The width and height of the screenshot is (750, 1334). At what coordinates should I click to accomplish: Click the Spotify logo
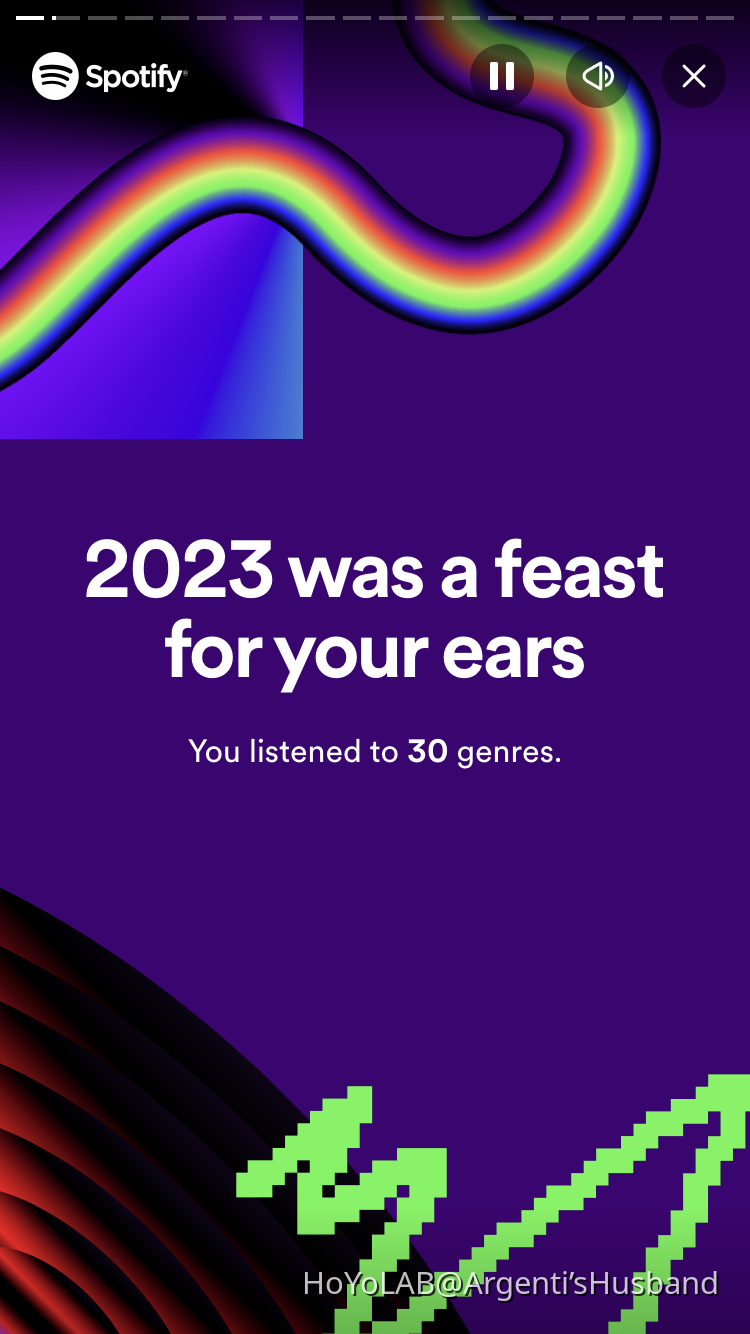[x=109, y=76]
